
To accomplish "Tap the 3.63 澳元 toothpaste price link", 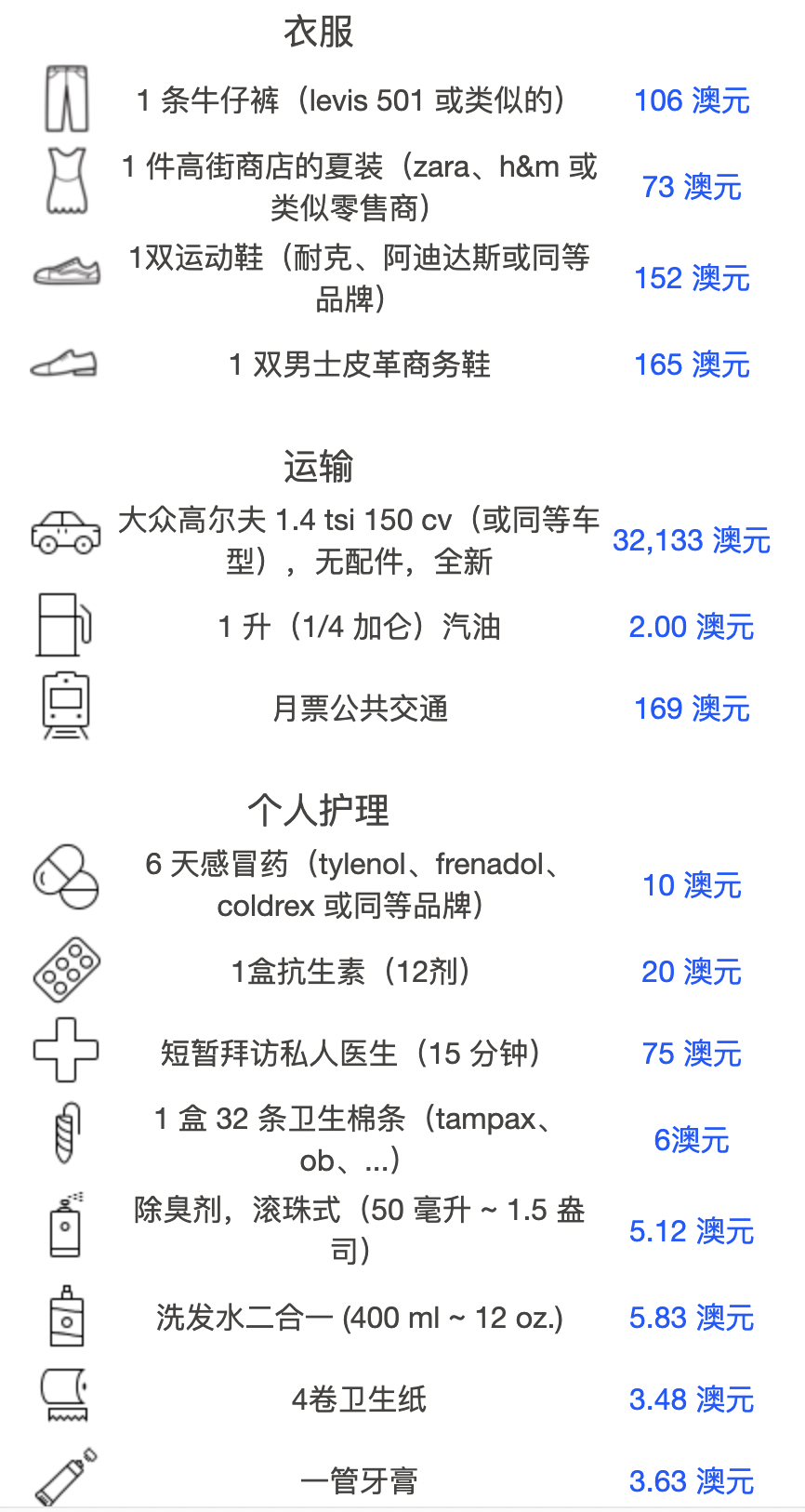I will point(692,1481).
